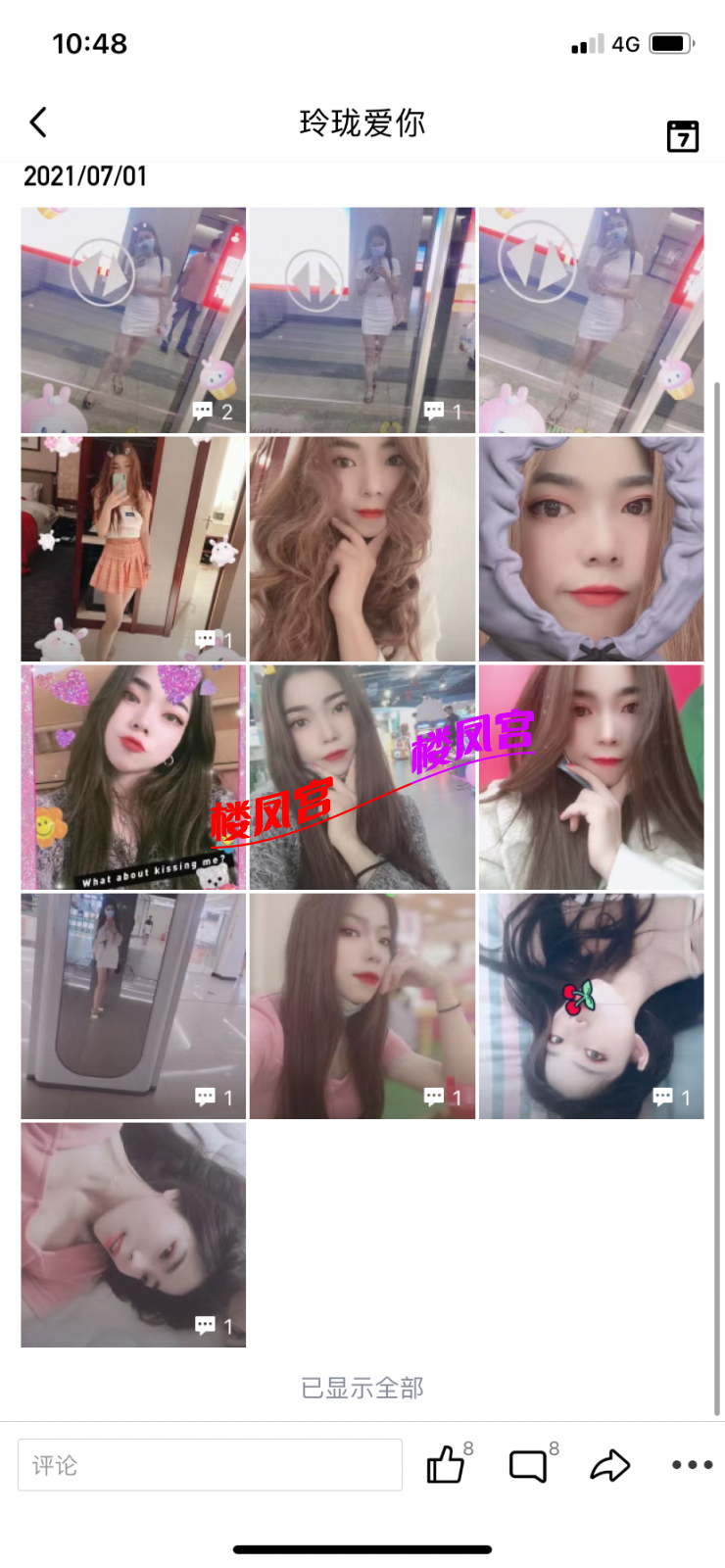Open the calendar view icon
Viewport: 725px width, 1568px height.
tap(682, 136)
